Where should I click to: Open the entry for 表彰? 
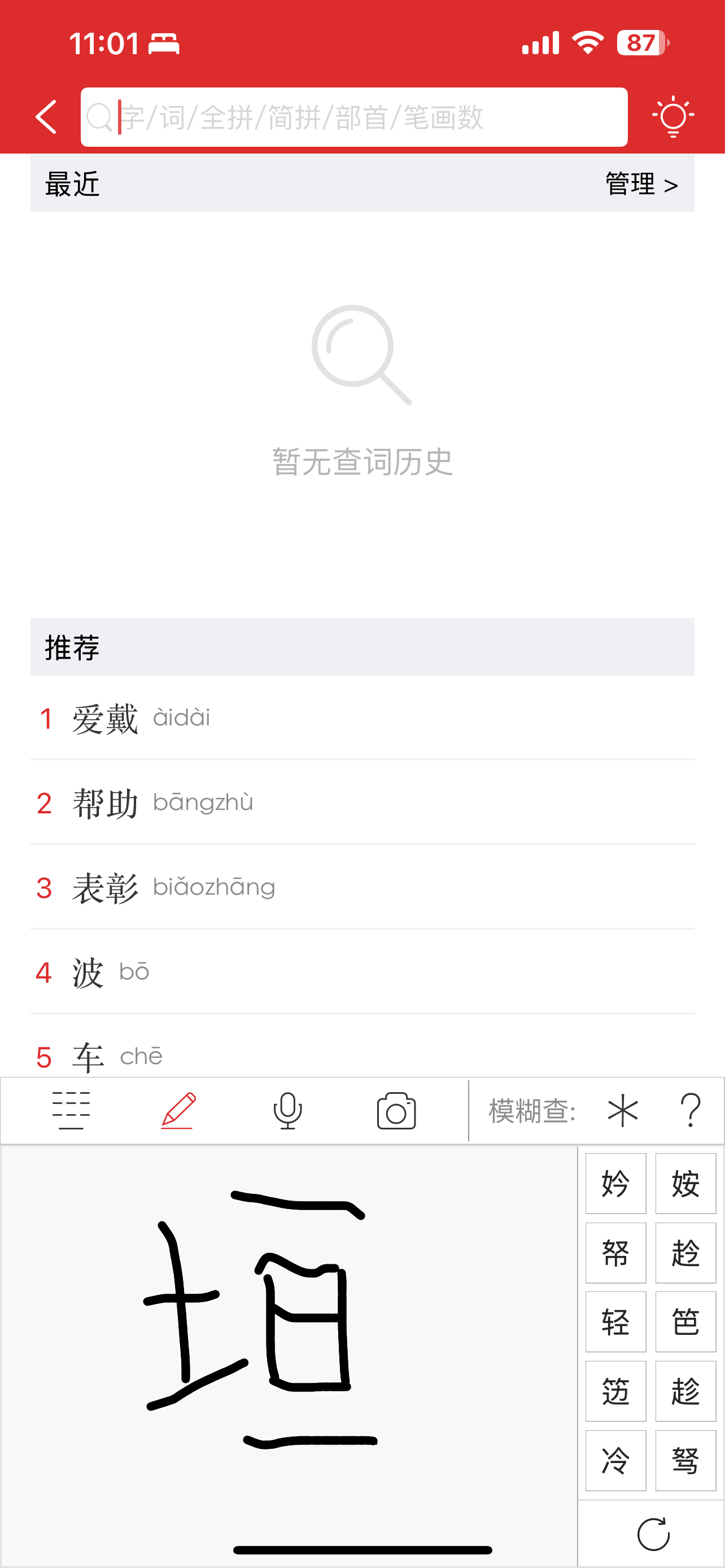(x=107, y=887)
